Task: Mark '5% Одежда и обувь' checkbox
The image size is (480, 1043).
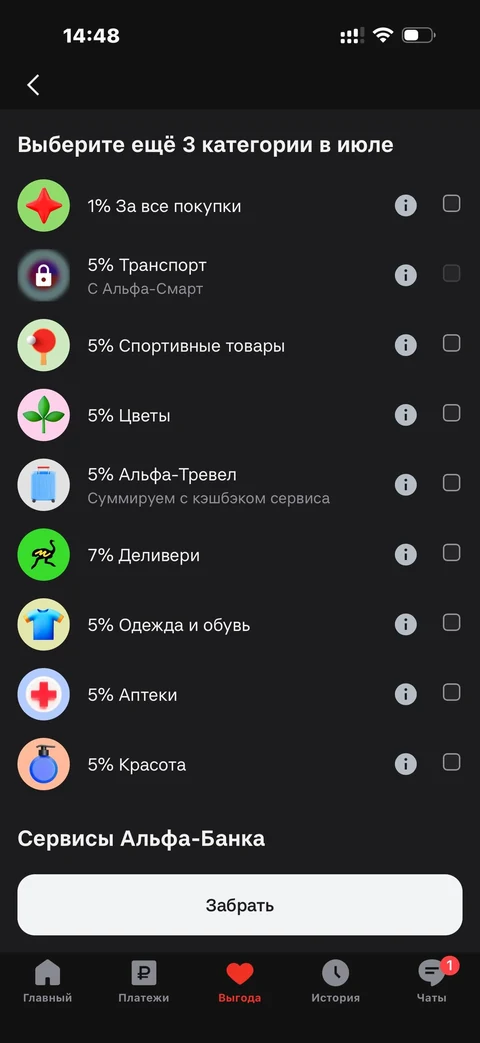Action: (x=451, y=623)
